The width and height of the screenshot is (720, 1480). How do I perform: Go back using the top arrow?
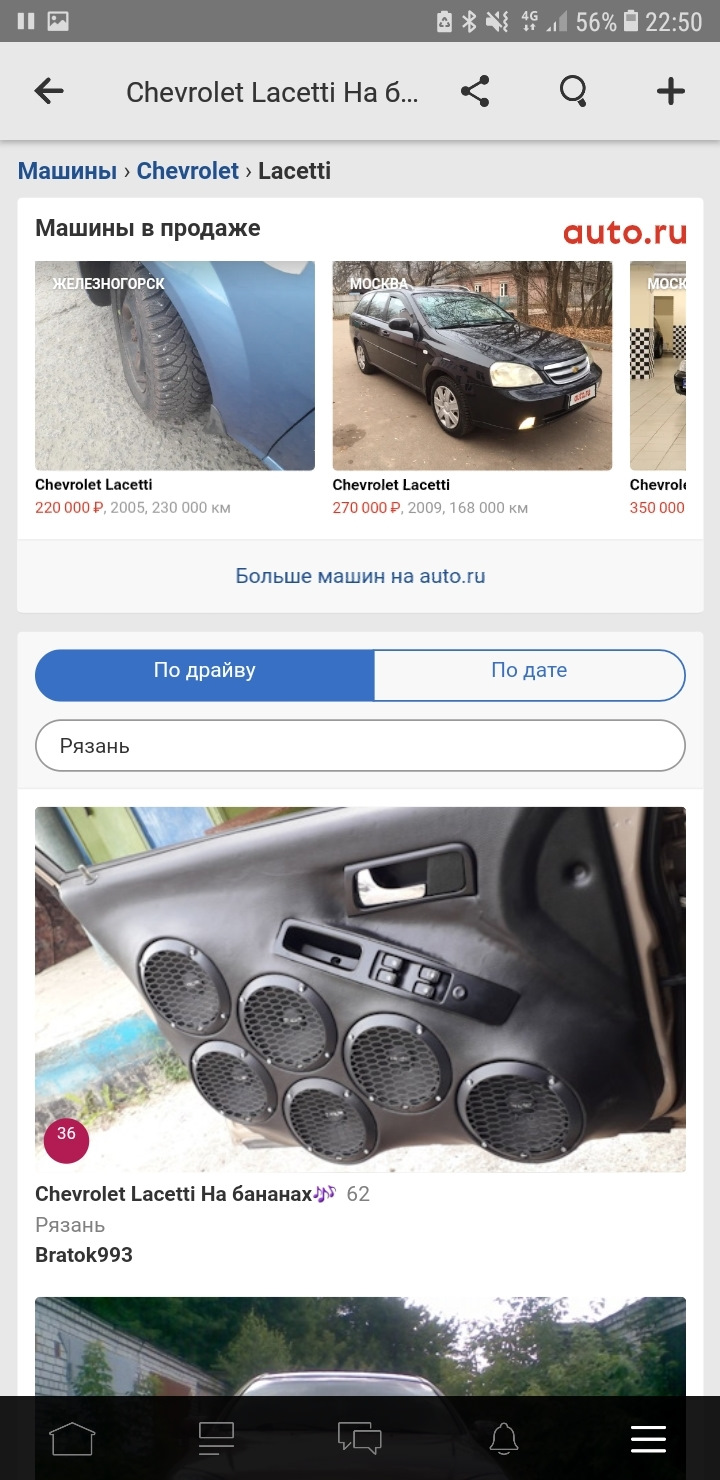[49, 92]
